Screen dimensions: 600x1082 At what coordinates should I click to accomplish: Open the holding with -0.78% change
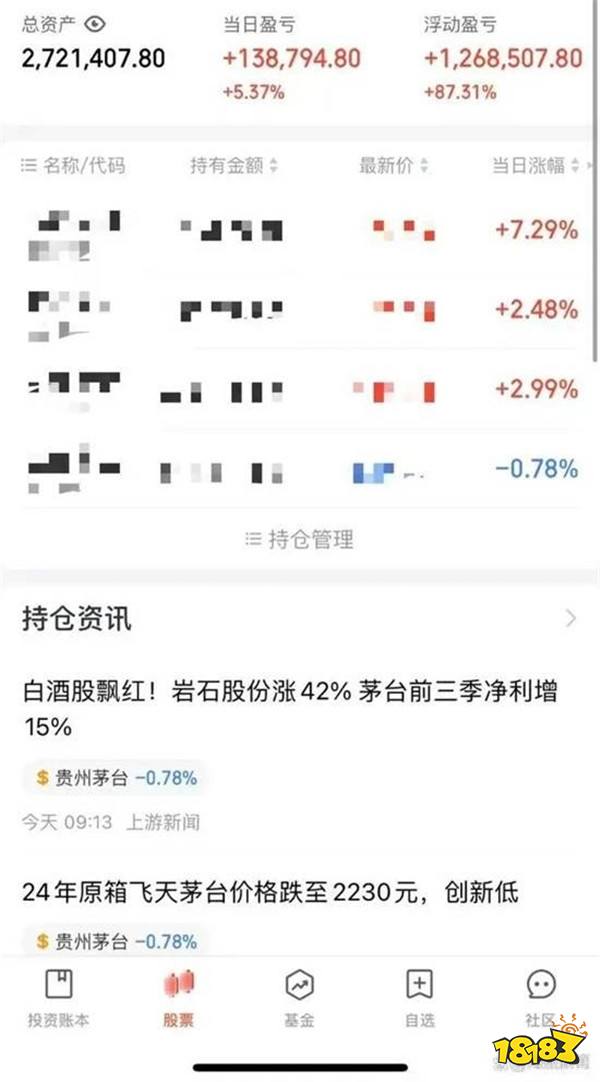click(300, 467)
